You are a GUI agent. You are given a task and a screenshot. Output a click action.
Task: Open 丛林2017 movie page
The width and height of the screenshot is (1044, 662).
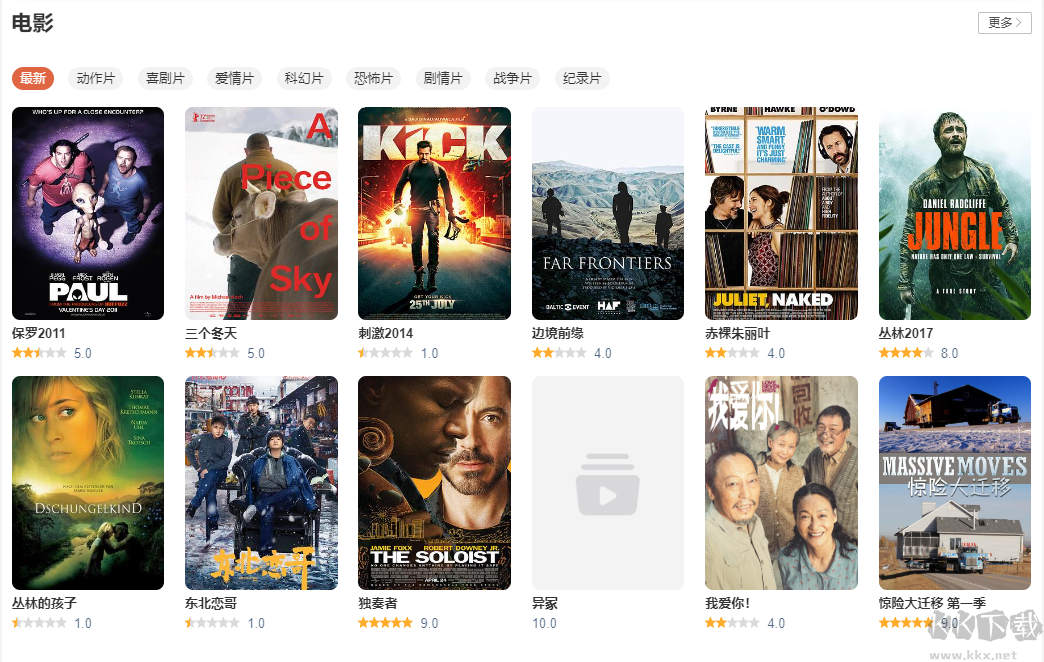pos(954,213)
